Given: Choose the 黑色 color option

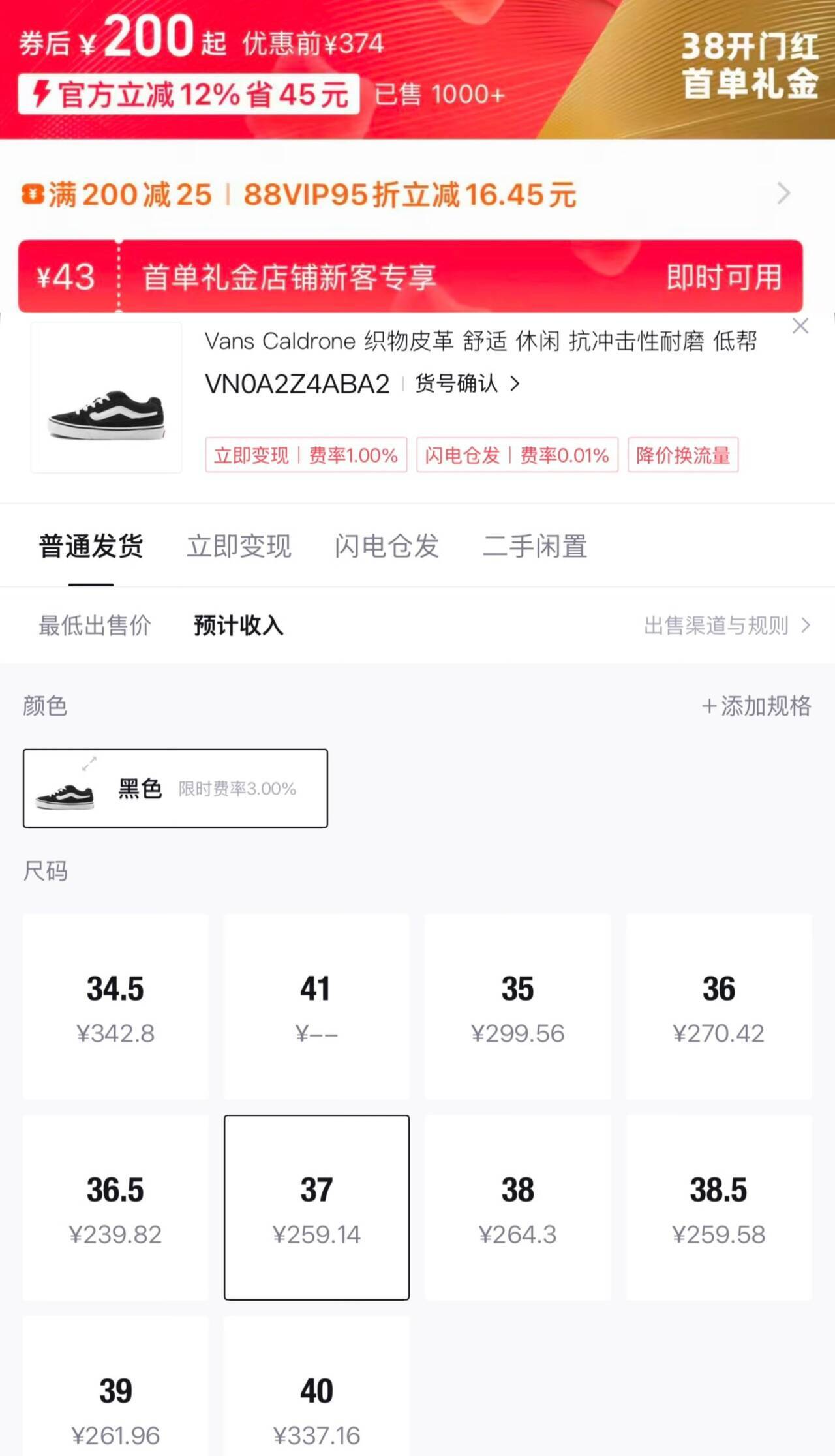Looking at the screenshot, I should point(175,789).
